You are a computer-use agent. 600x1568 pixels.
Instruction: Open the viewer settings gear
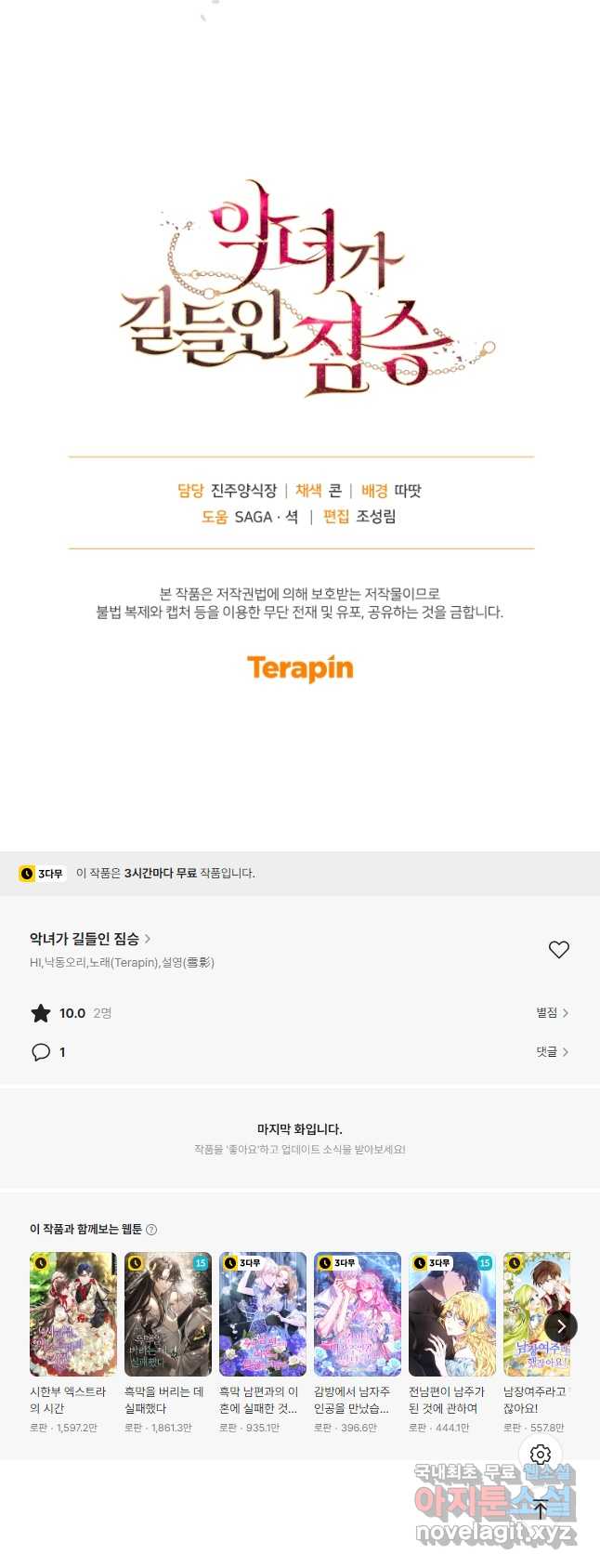pos(541,1455)
